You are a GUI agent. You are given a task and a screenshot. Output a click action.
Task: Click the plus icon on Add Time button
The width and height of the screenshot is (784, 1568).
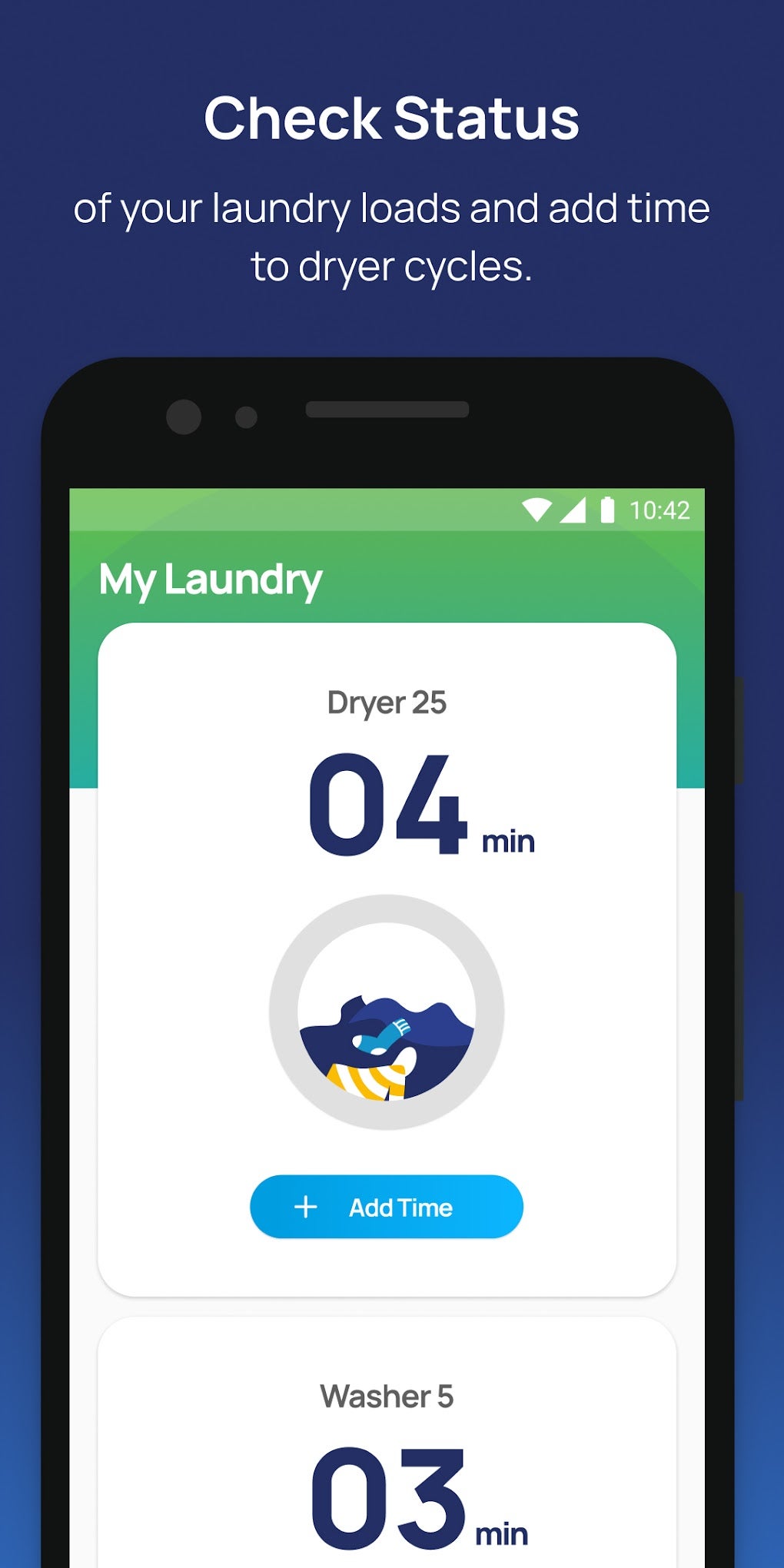[x=306, y=1207]
